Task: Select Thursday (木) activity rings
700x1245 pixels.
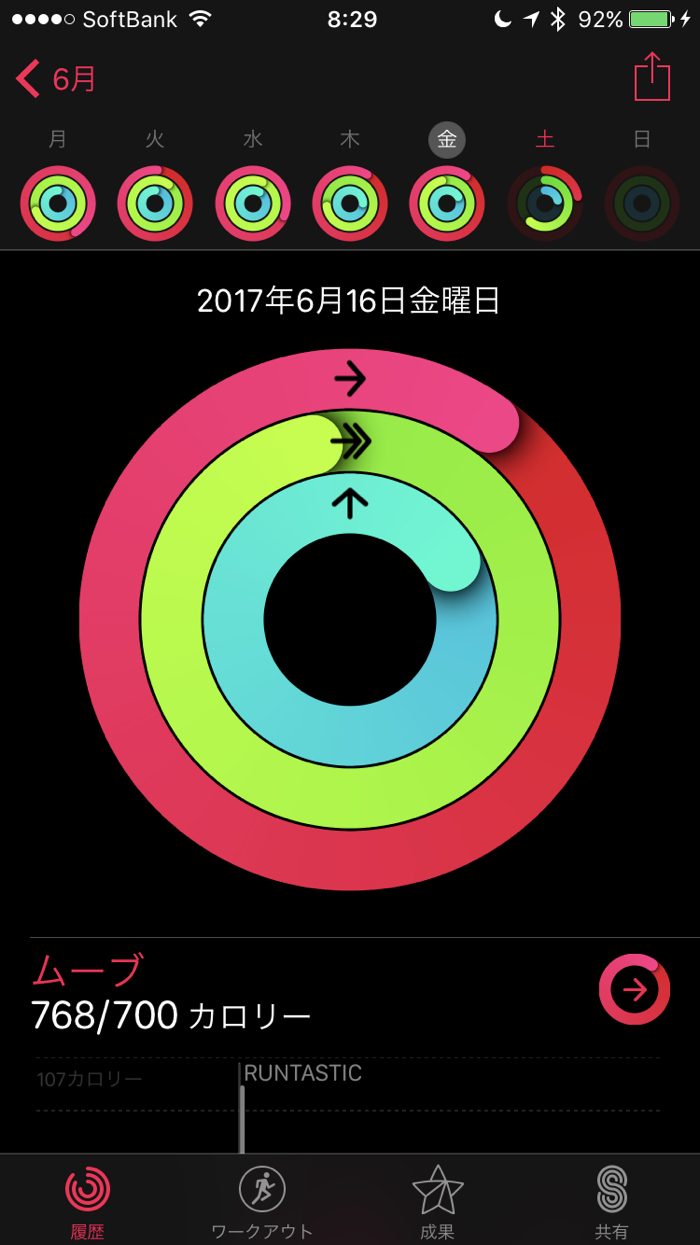Action: tap(350, 203)
